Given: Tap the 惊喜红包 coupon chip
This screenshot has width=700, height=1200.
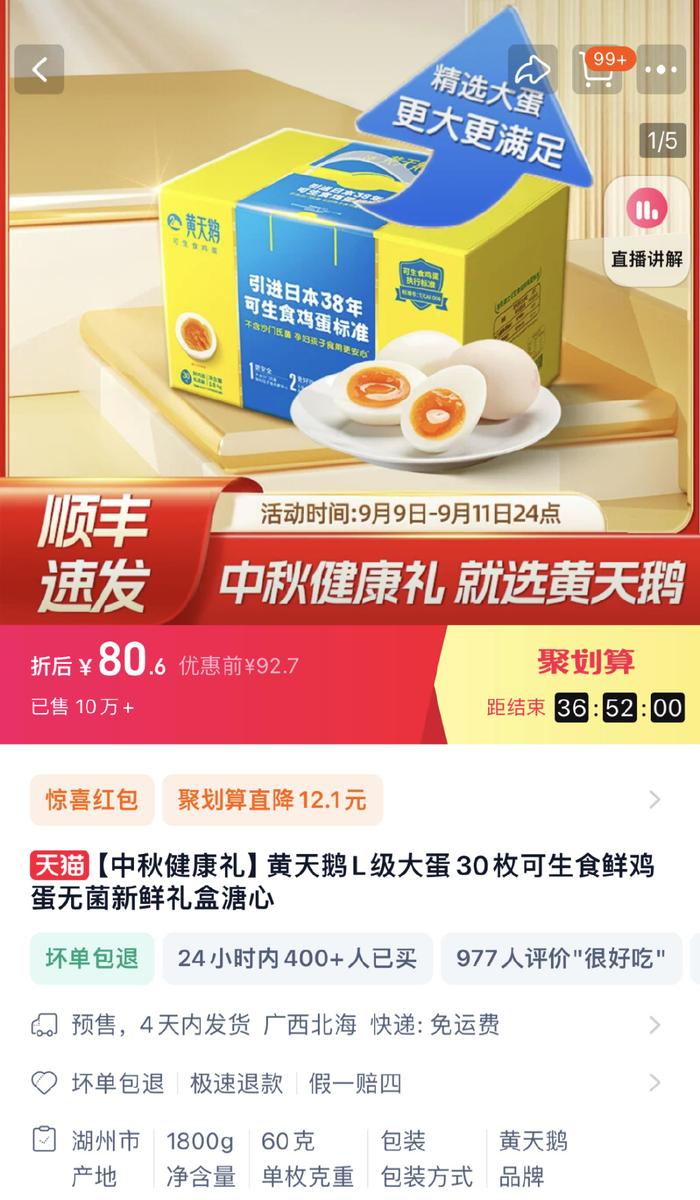Looking at the screenshot, I should point(92,800).
